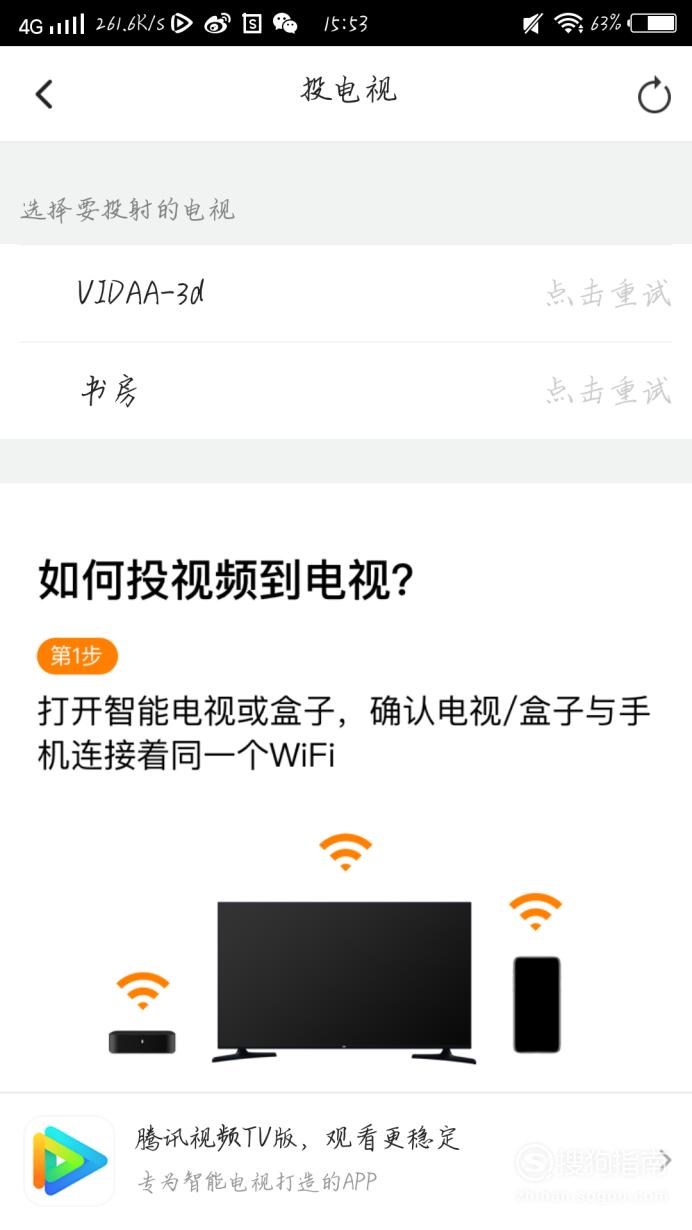Image resolution: width=692 pixels, height=1230 pixels.
Task: Select VIDAA-3d TV to cast
Action: click(346, 293)
